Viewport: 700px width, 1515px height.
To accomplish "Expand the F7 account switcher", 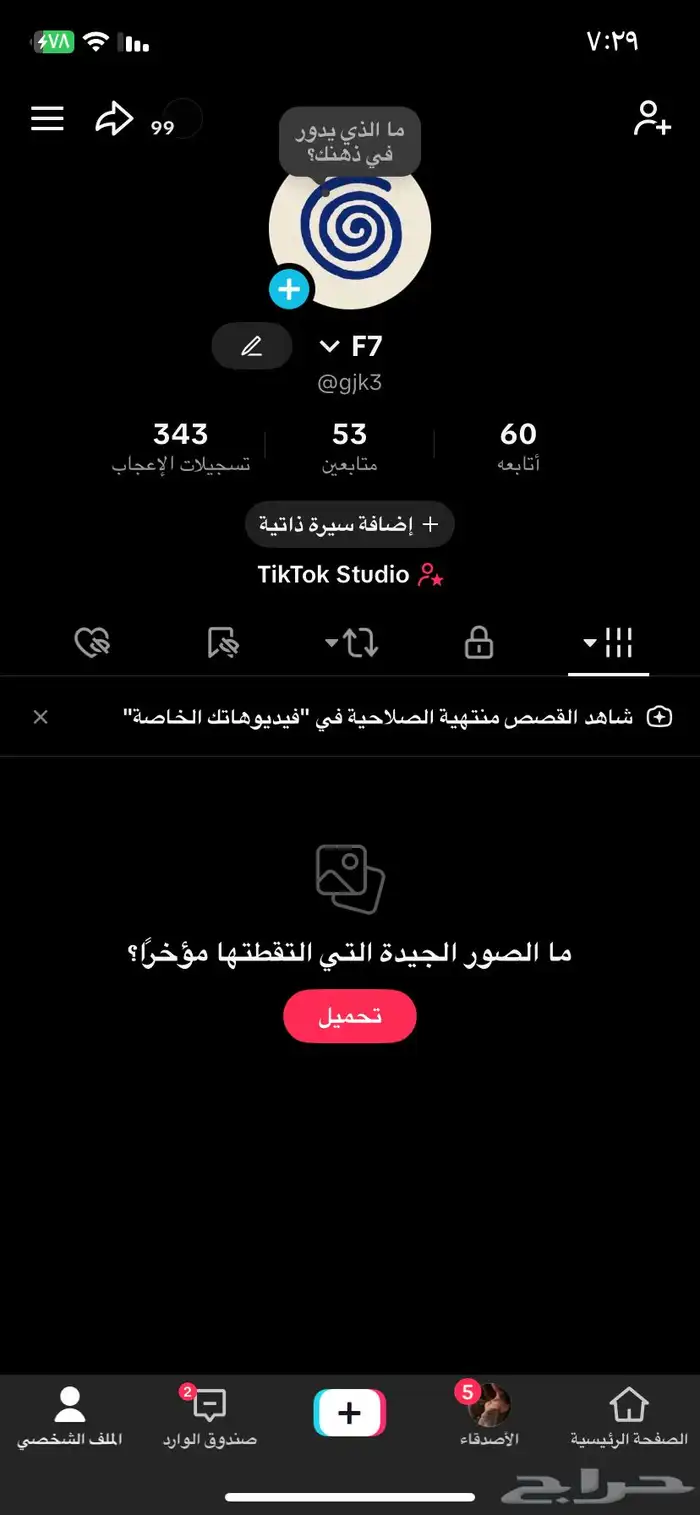I will click(x=329, y=346).
